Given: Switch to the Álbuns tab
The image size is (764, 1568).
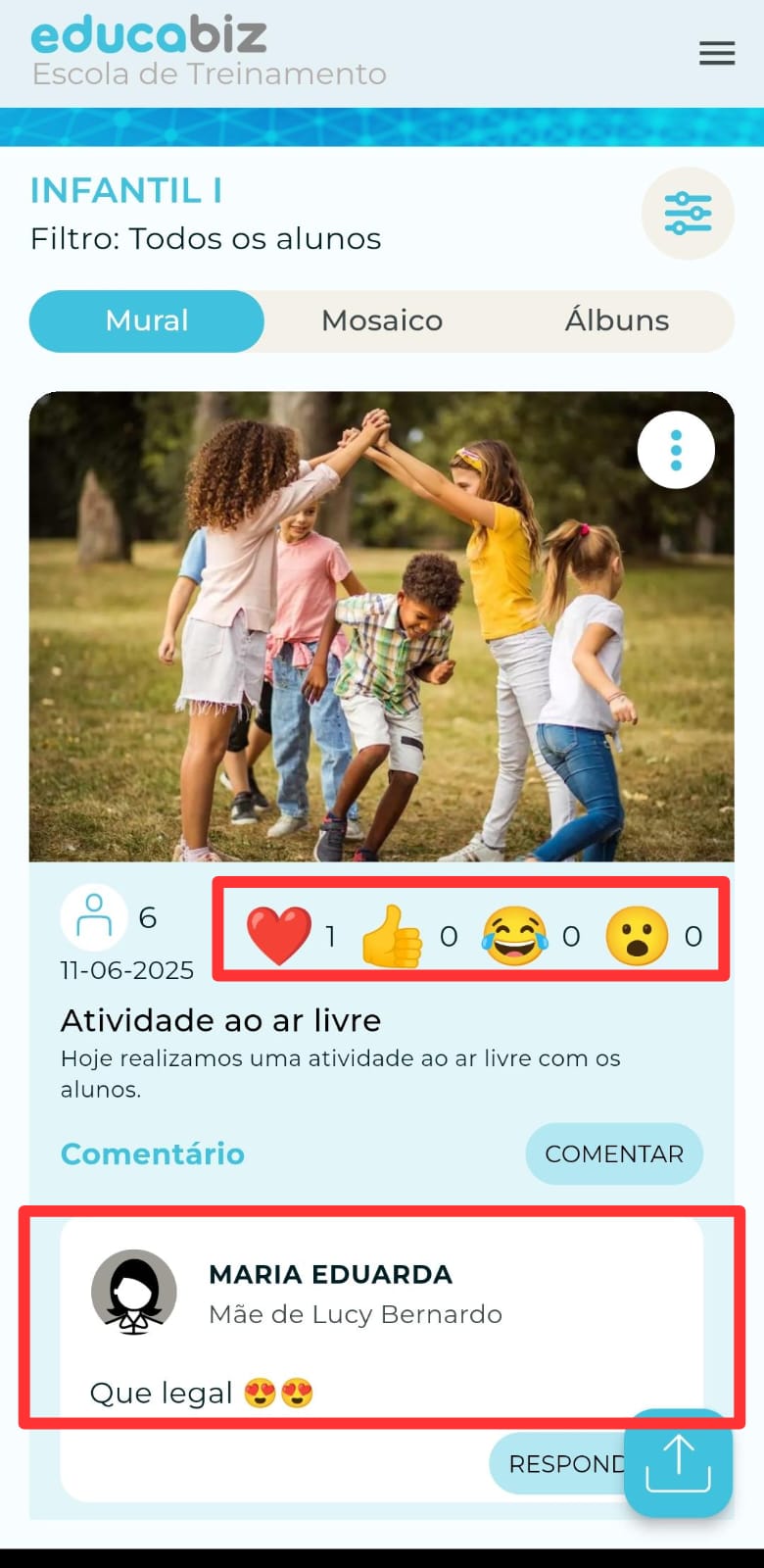Looking at the screenshot, I should tap(616, 320).
